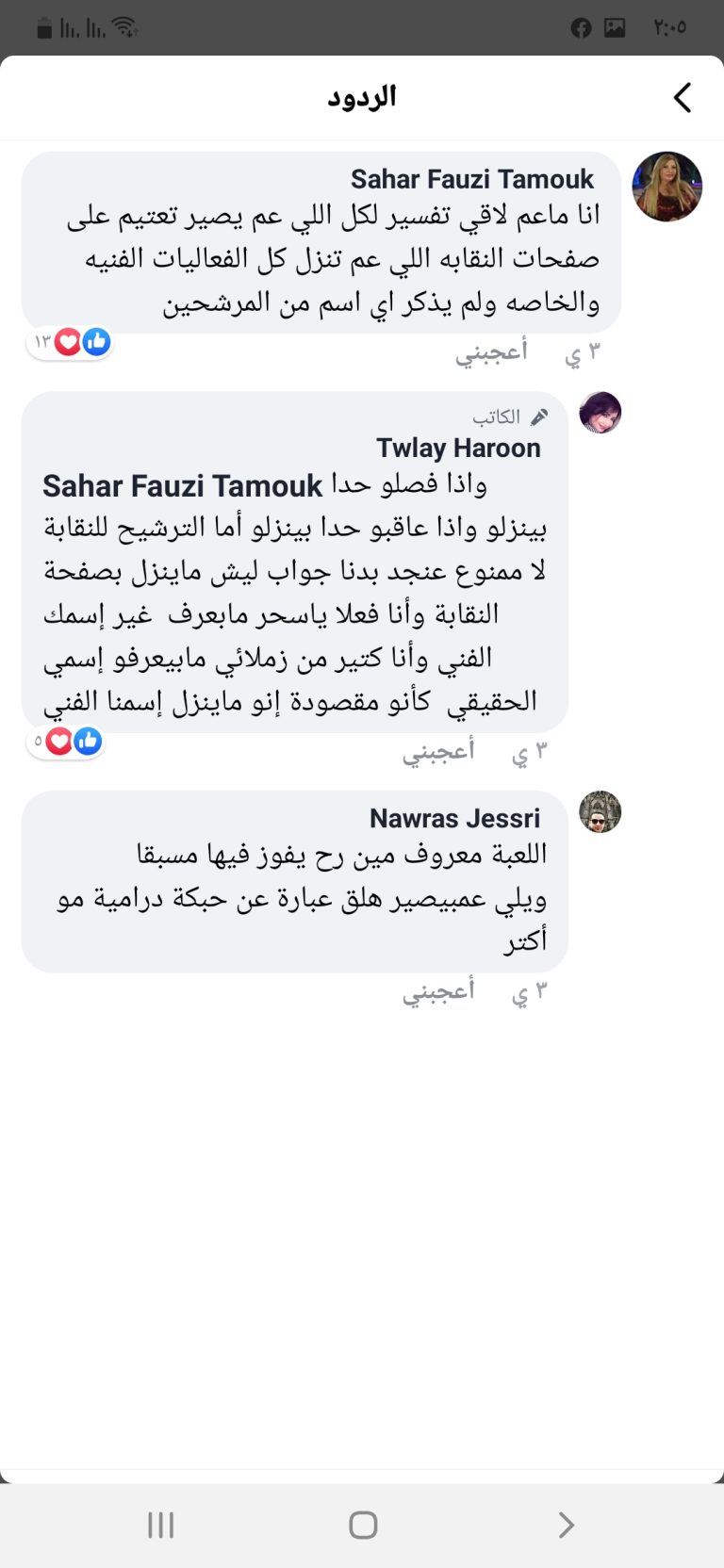Open Sahar Fauzi Tamouk's name link
Image resolution: width=724 pixels, height=1568 pixels.
click(472, 179)
